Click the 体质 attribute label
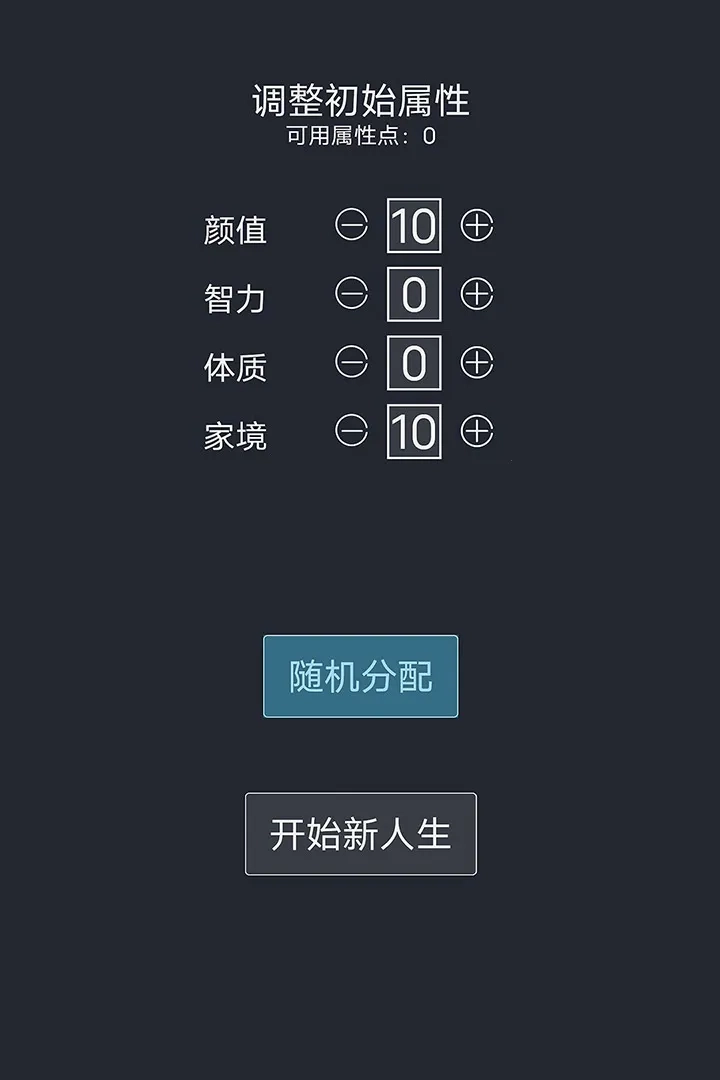Image resolution: width=720 pixels, height=1080 pixels. 237,366
